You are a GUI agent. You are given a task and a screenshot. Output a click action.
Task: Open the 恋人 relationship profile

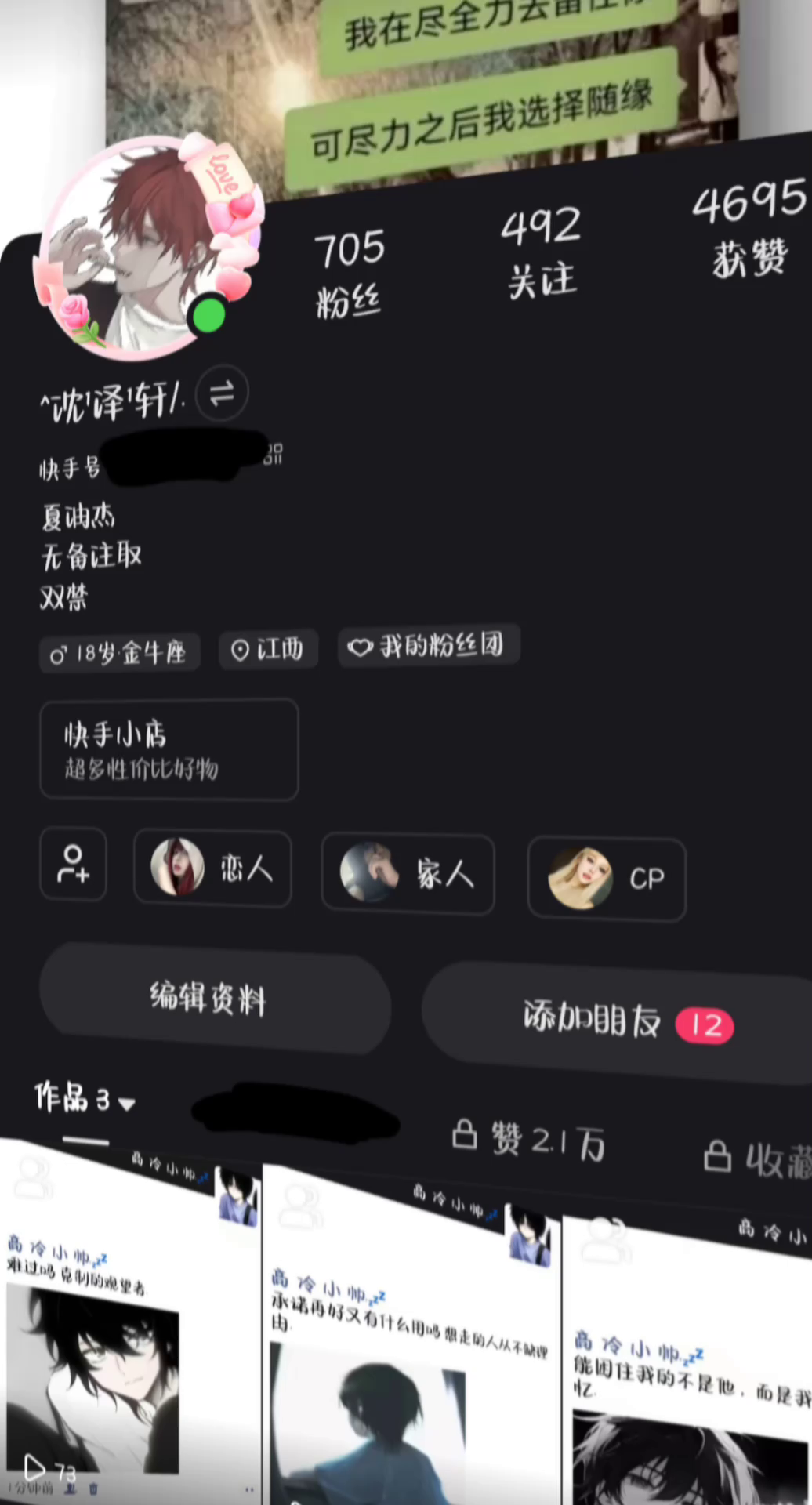(x=212, y=868)
